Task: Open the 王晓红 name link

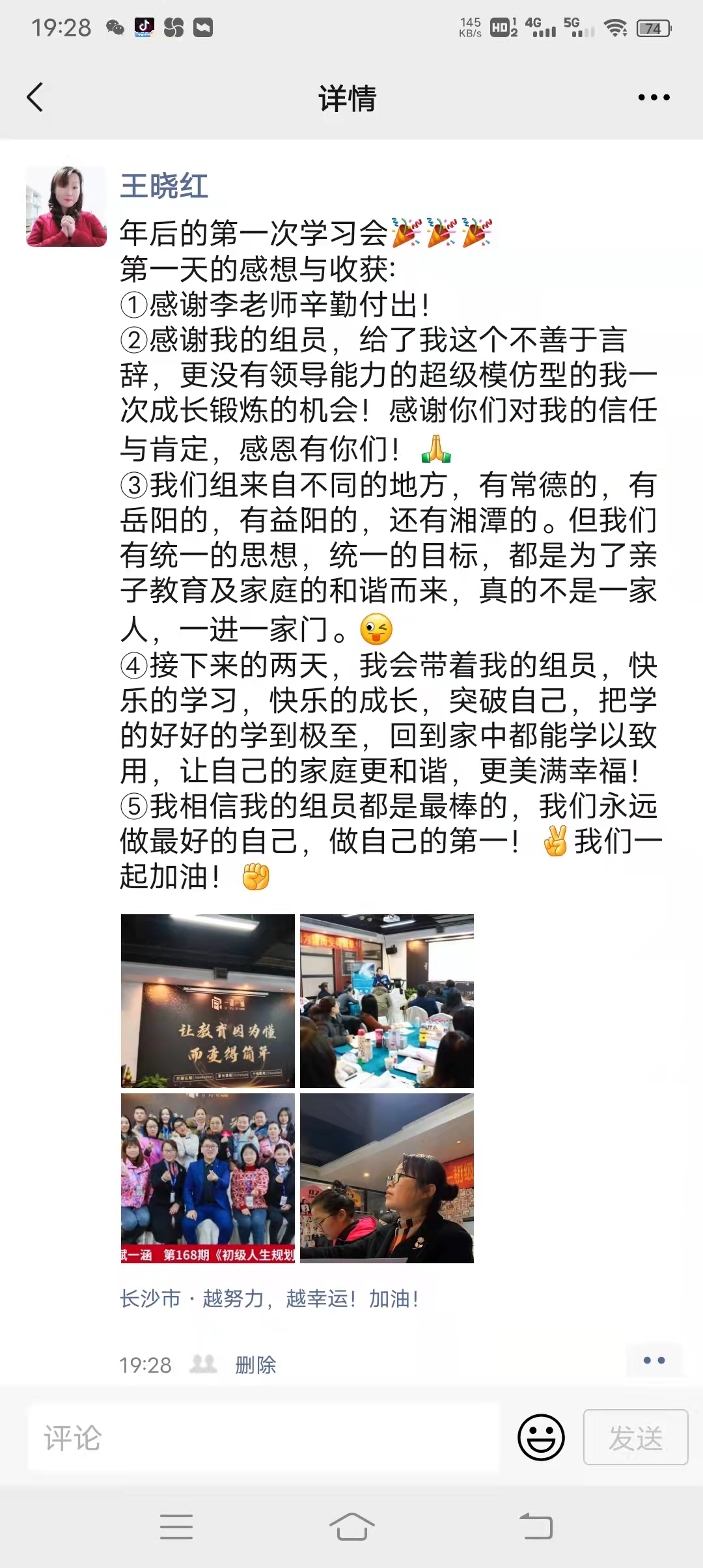Action: tap(164, 186)
